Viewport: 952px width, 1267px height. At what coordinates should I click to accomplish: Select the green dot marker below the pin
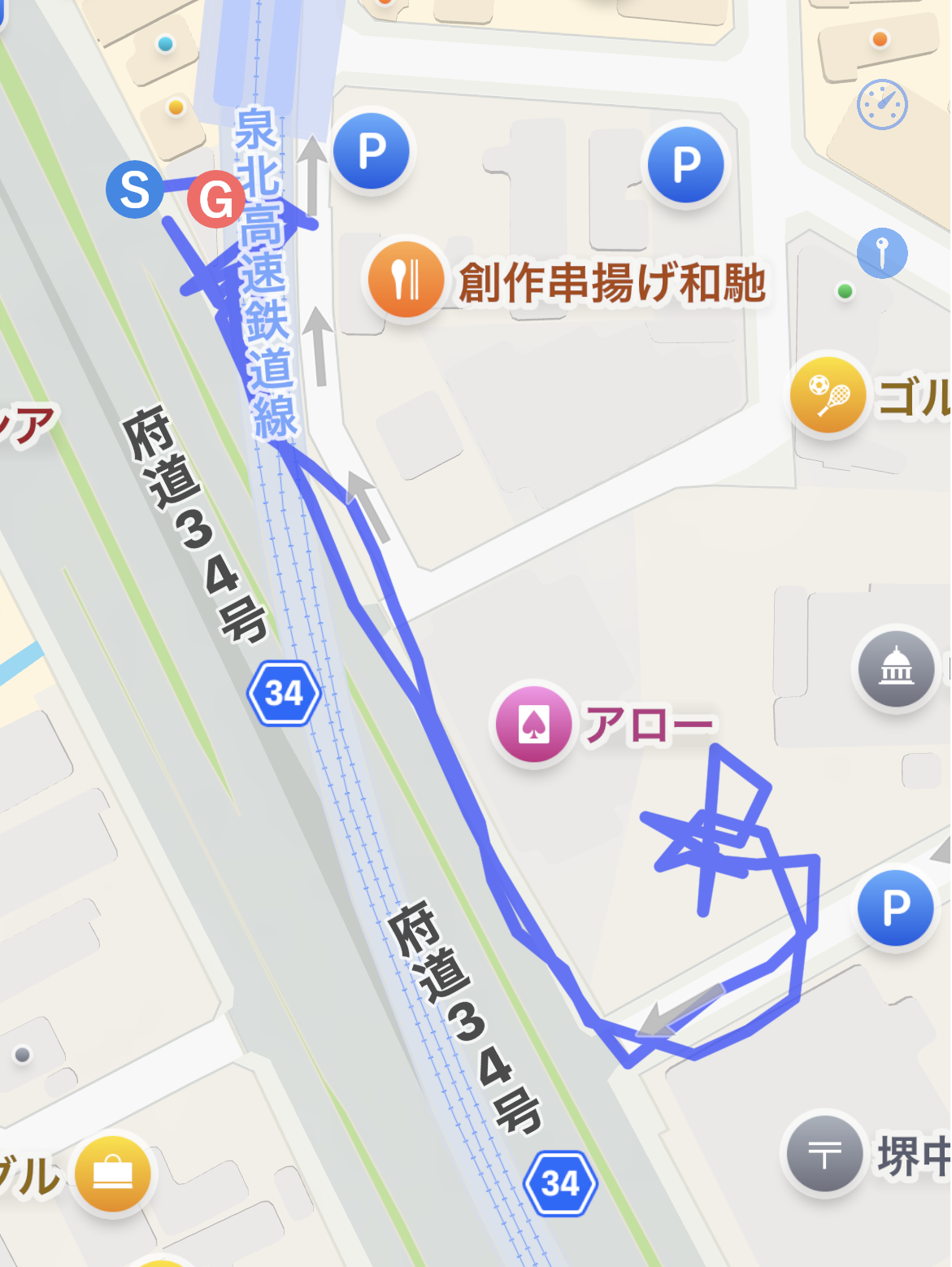(845, 290)
